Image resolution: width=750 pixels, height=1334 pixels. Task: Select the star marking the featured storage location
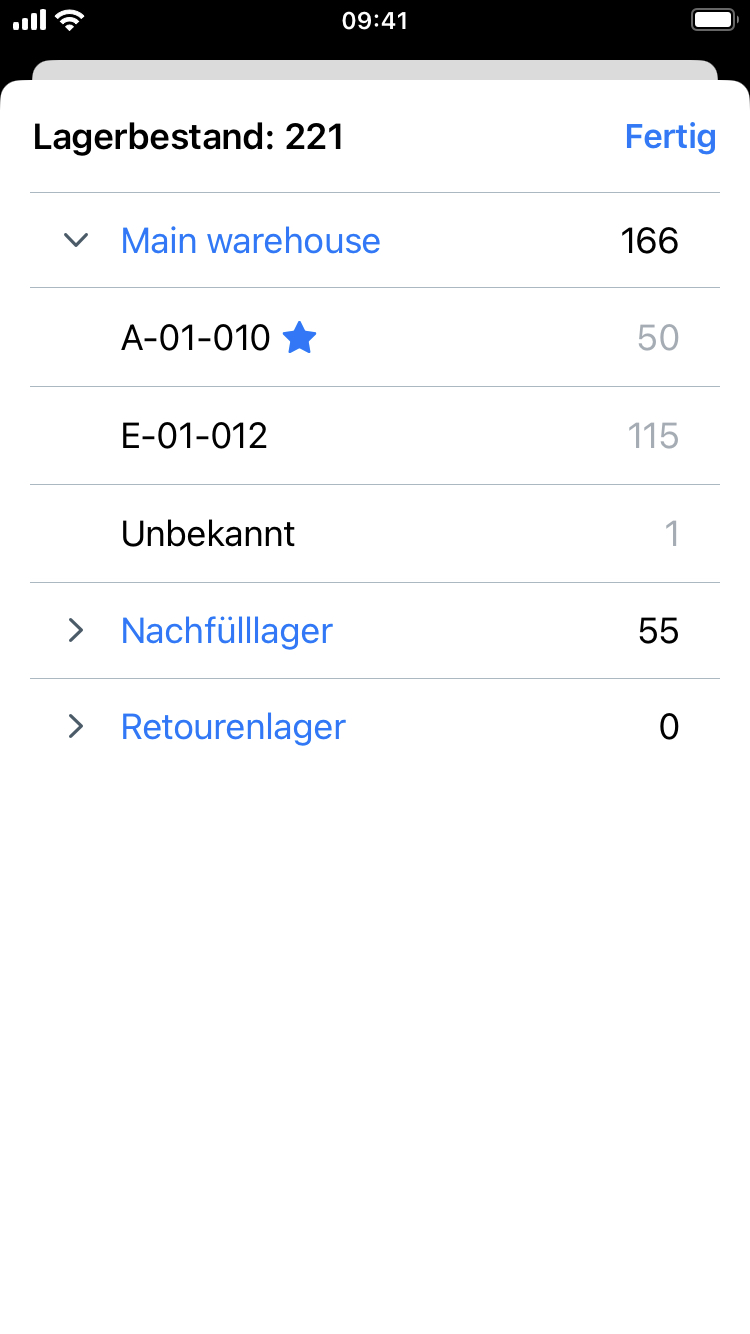tap(299, 338)
